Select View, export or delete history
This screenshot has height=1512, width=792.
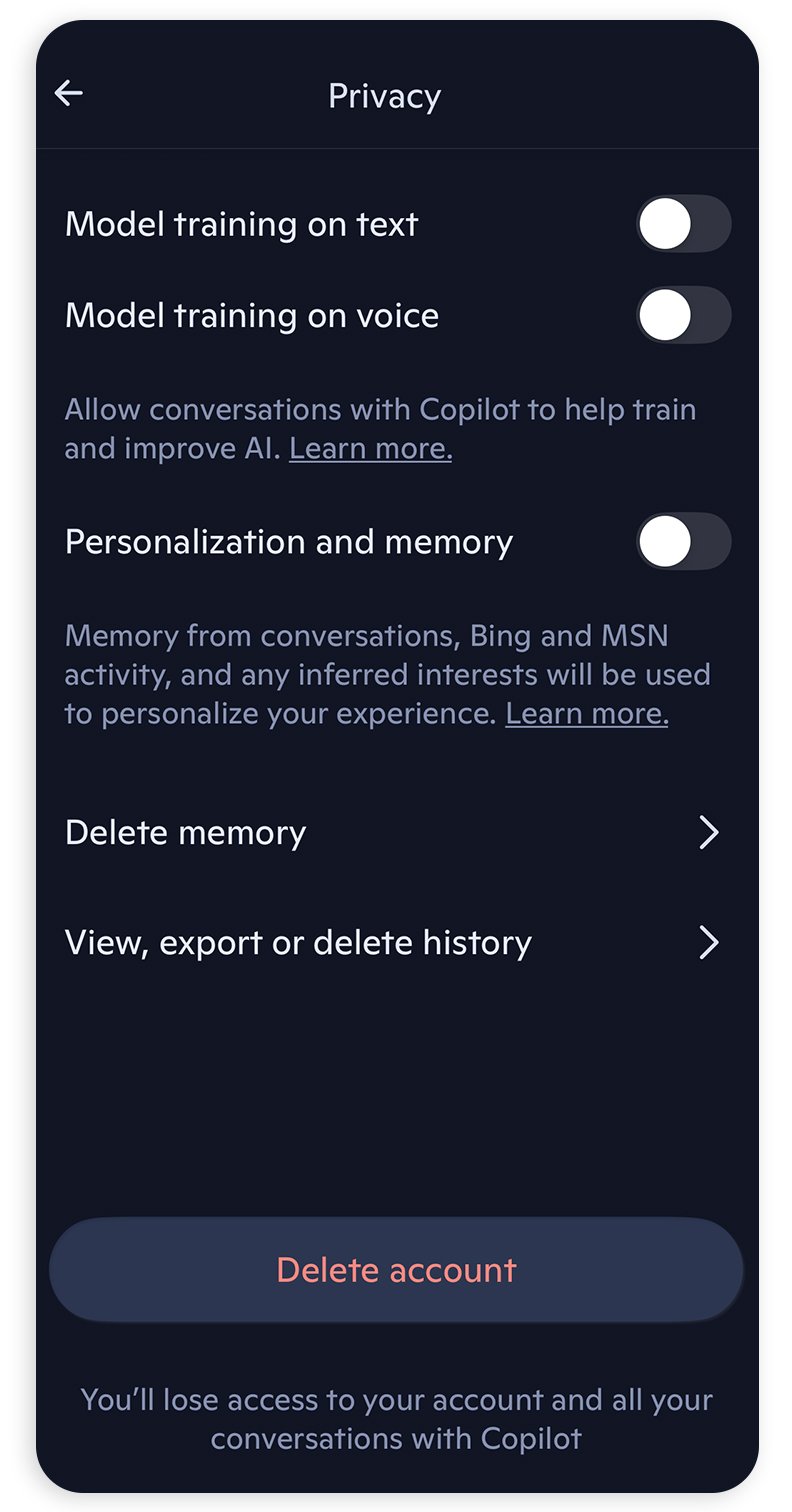coord(297,942)
